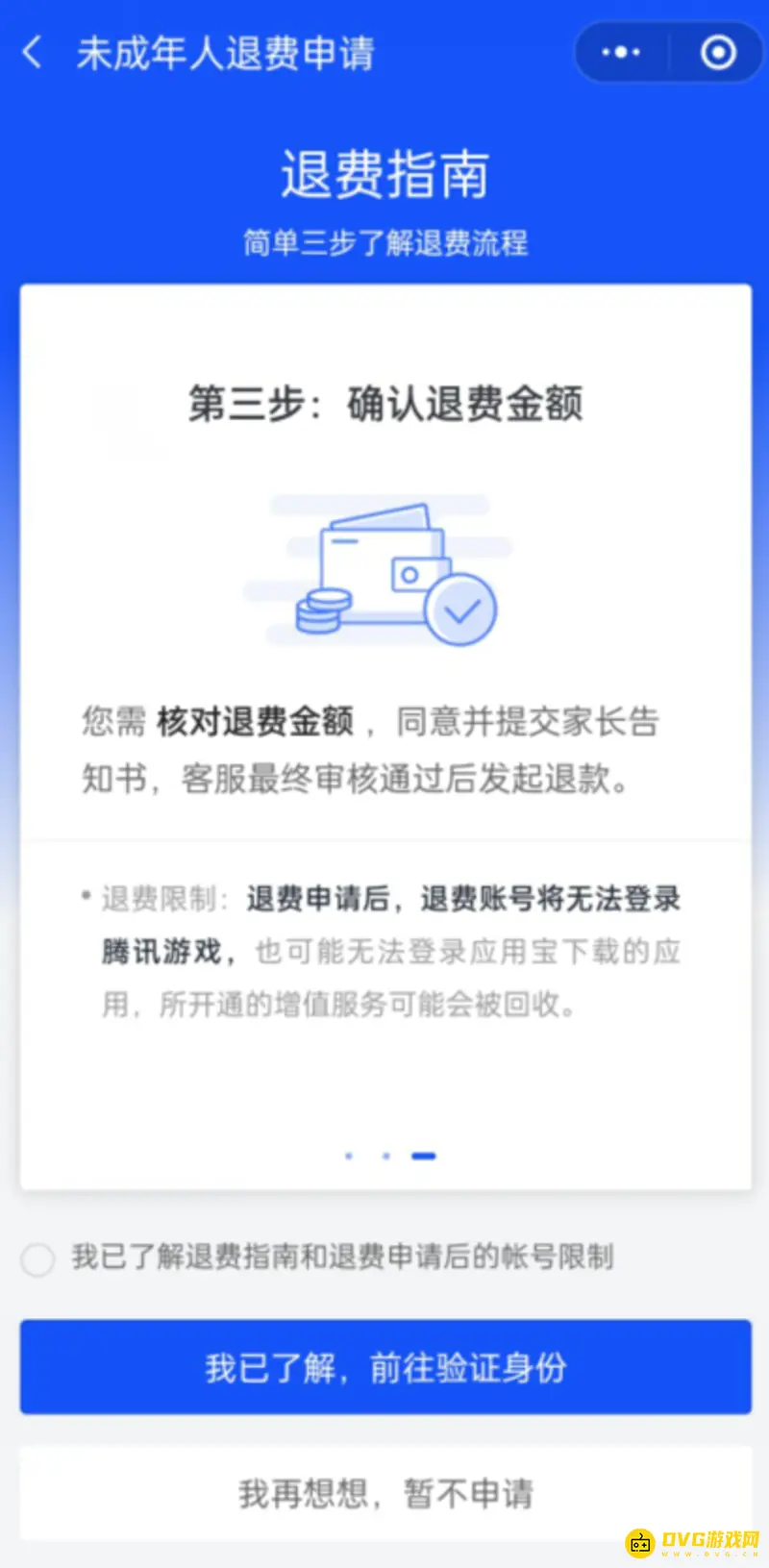769x1568 pixels.
Task: Choose 我再想想，暂不申请 to decline
Action: (x=384, y=1495)
